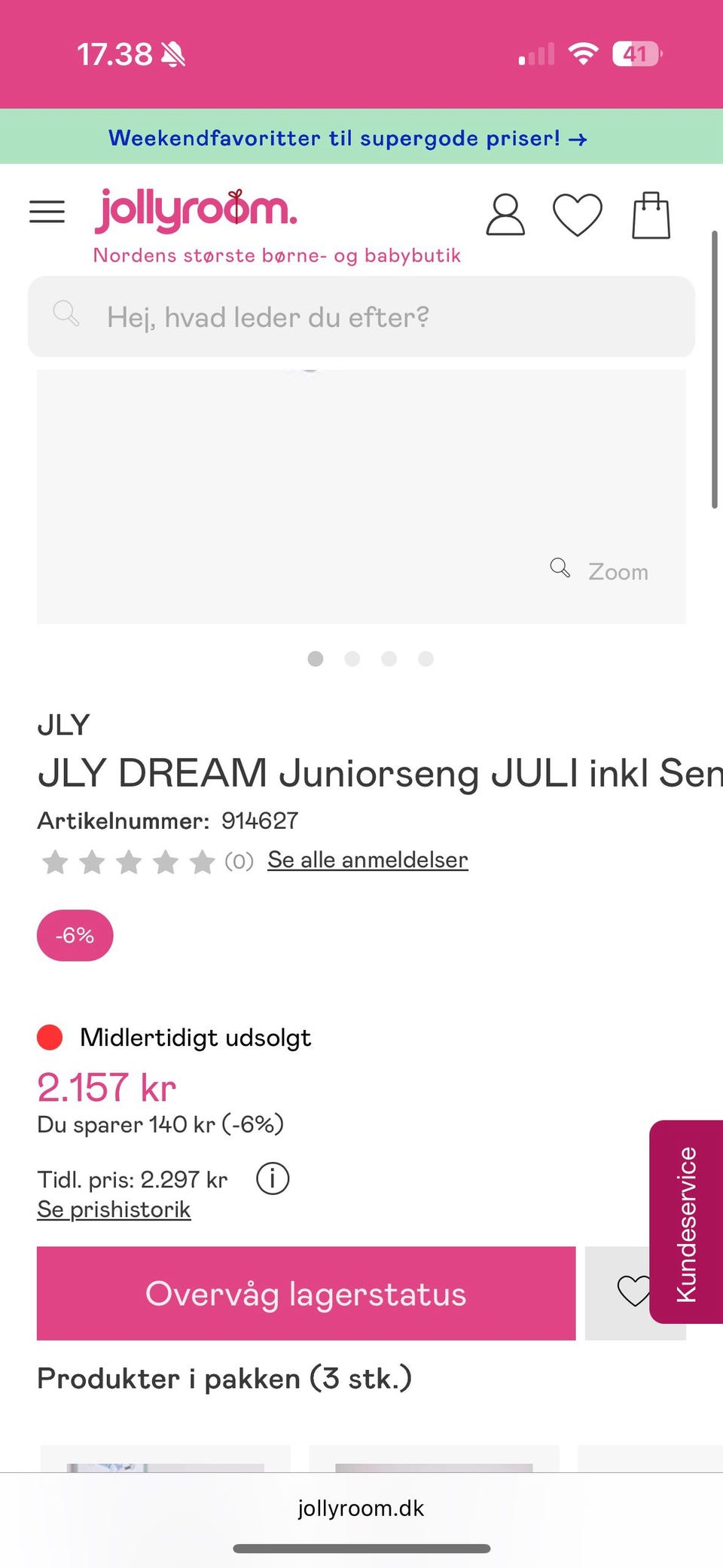Jump to the second product image dot
This screenshot has height=1568, width=723.
pos(352,659)
